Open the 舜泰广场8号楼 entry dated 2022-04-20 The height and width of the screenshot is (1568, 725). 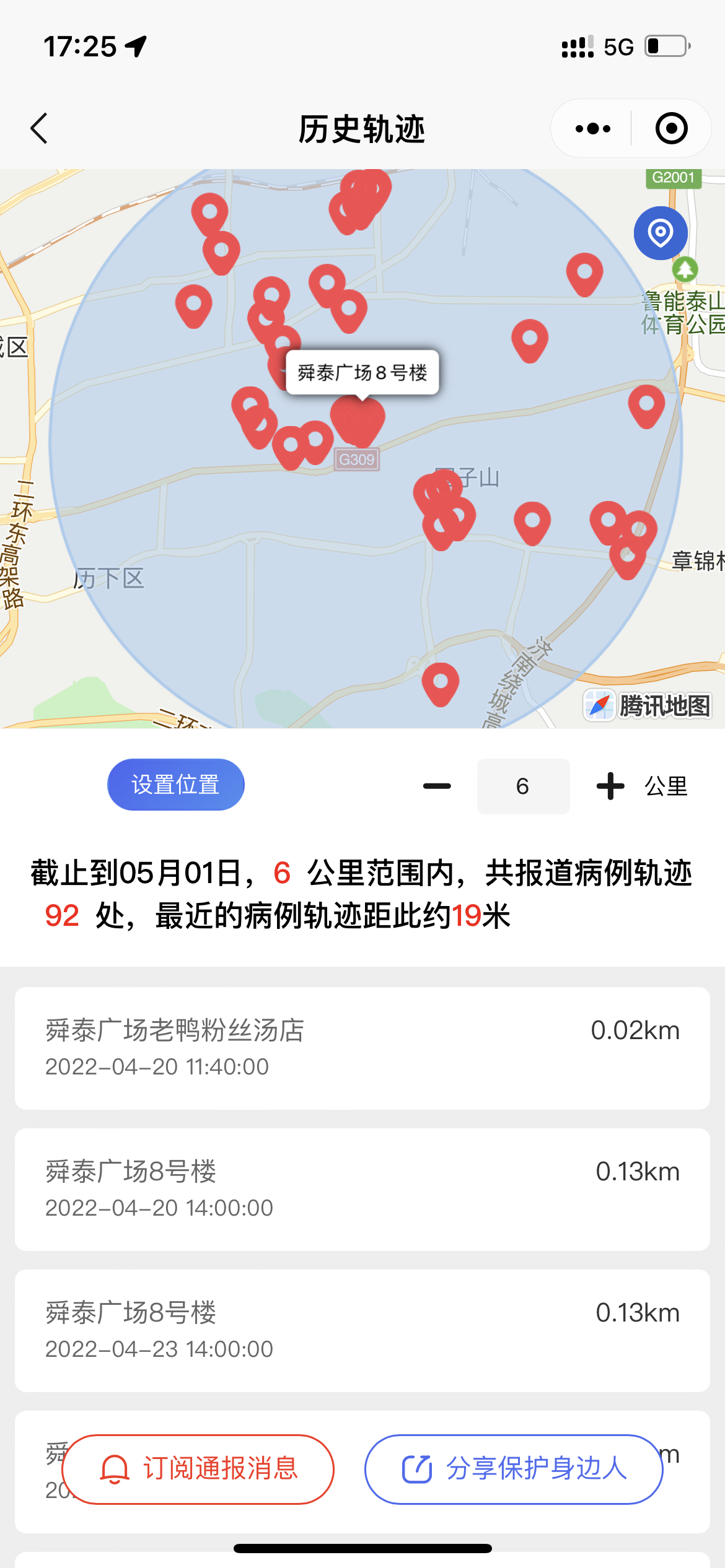(362, 1189)
